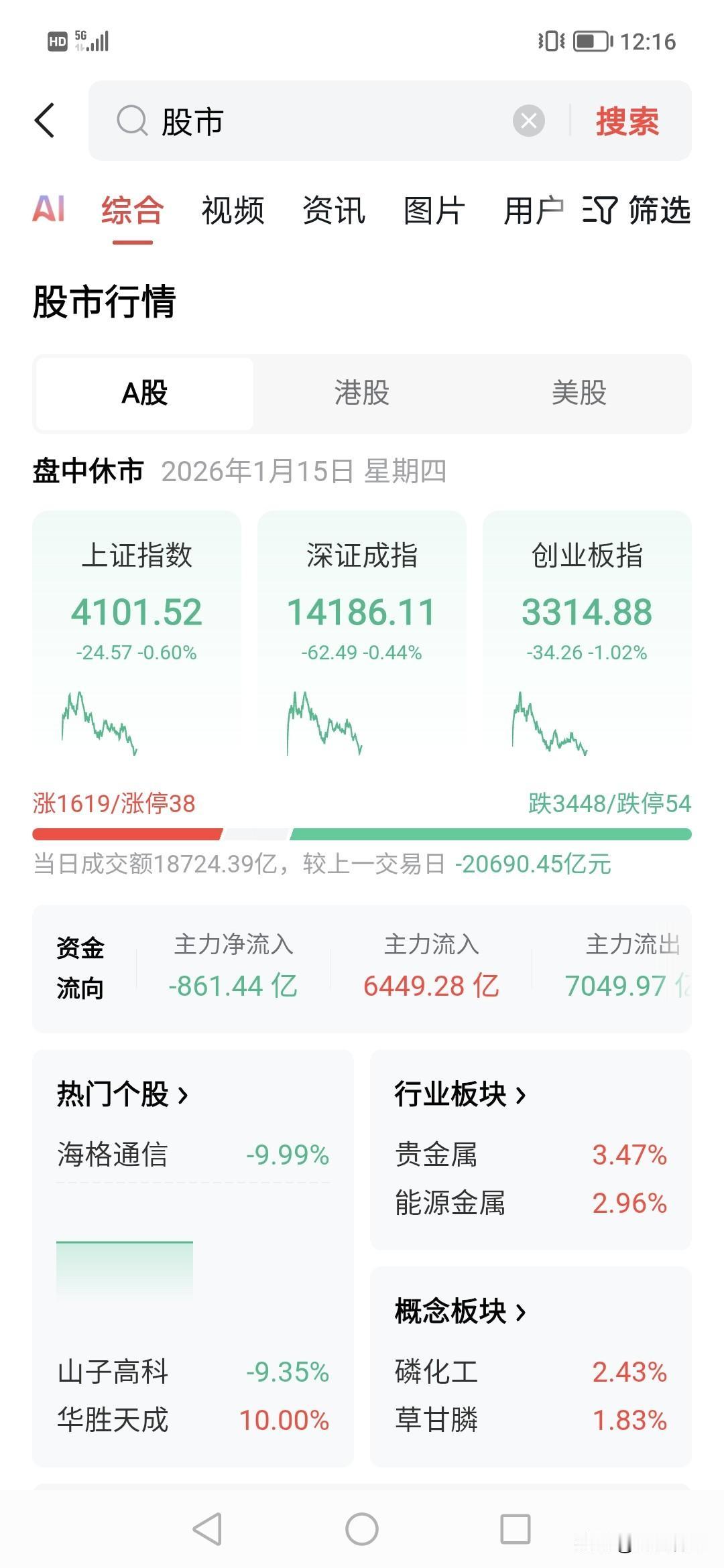This screenshot has width=724, height=1568.
Task: Clear search text using the X icon
Action: click(530, 121)
